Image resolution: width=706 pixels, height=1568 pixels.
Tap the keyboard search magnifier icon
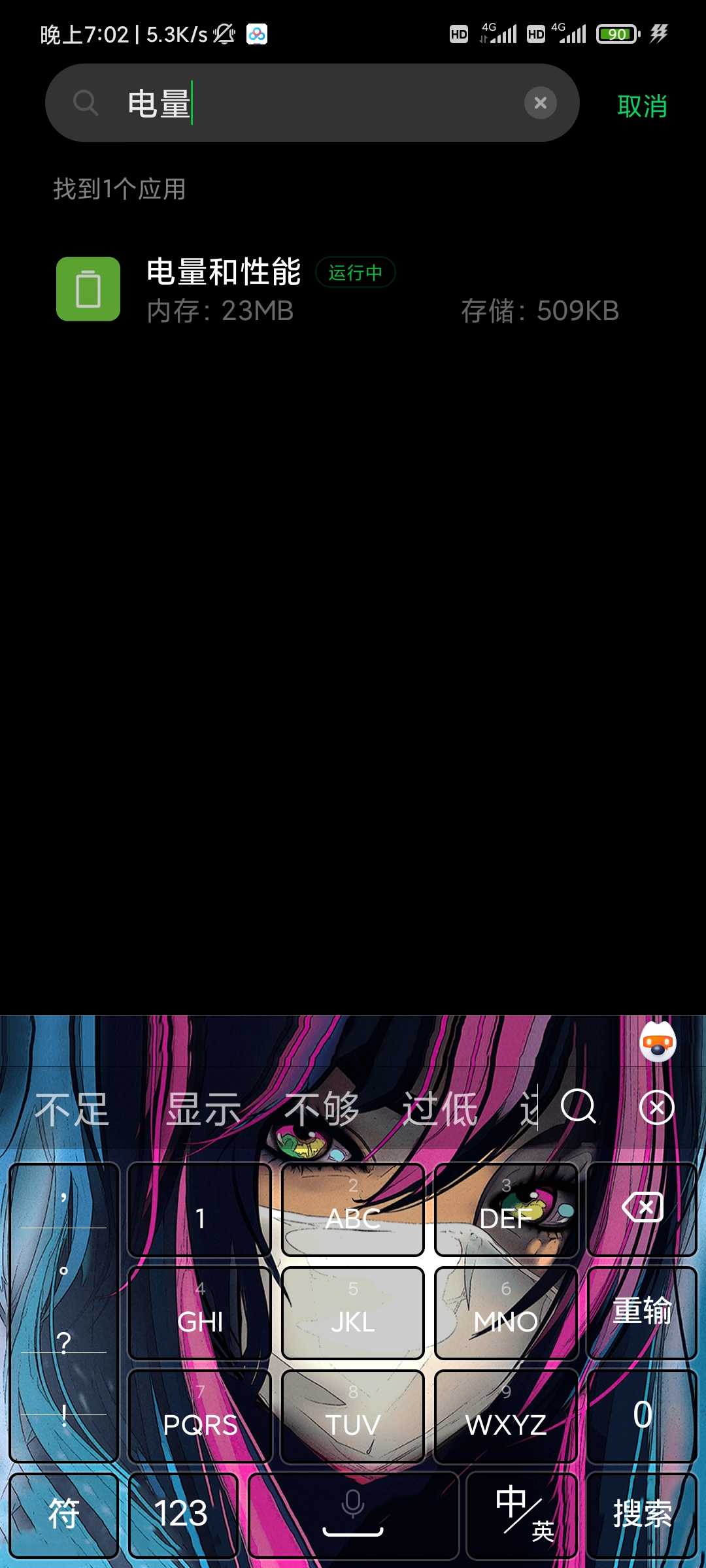(x=579, y=1107)
